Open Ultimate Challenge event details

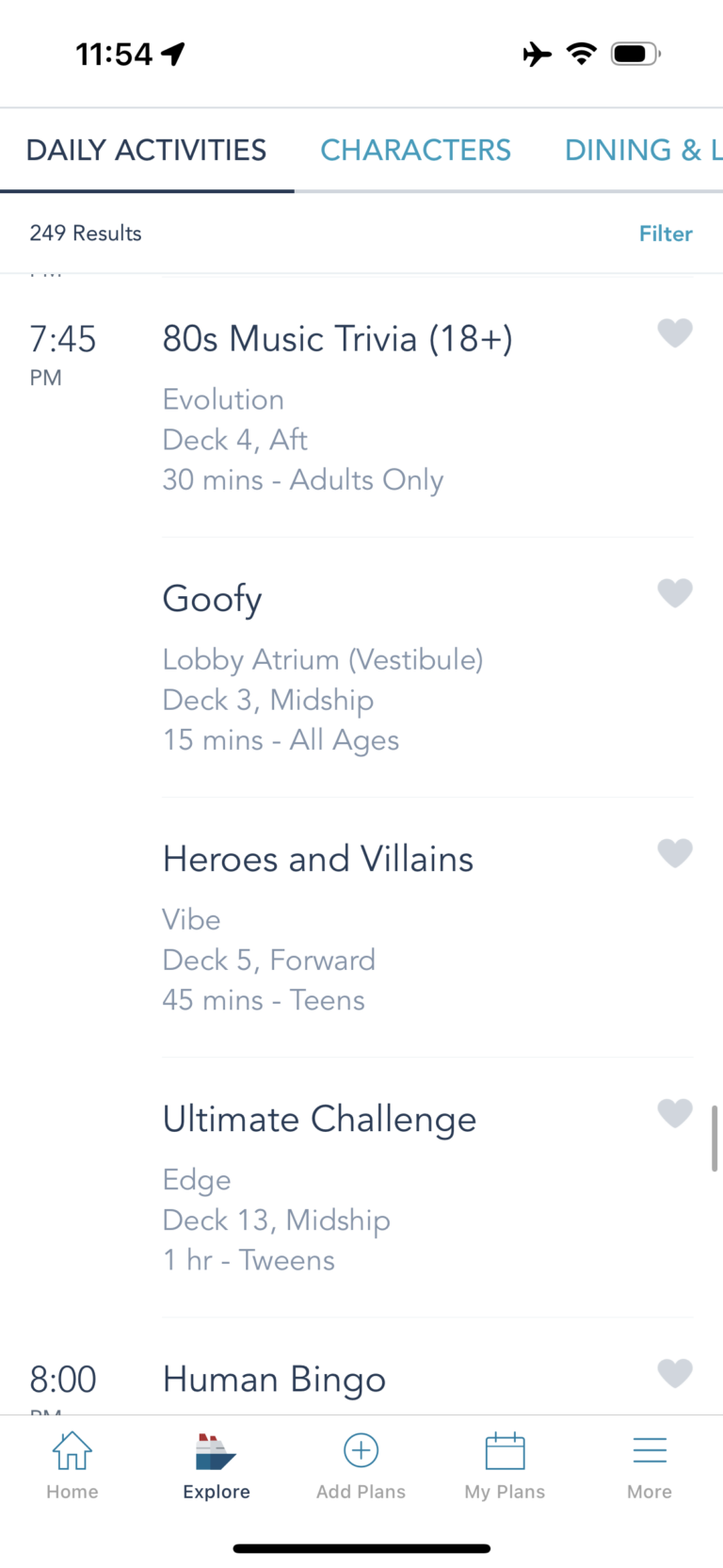[319, 1119]
